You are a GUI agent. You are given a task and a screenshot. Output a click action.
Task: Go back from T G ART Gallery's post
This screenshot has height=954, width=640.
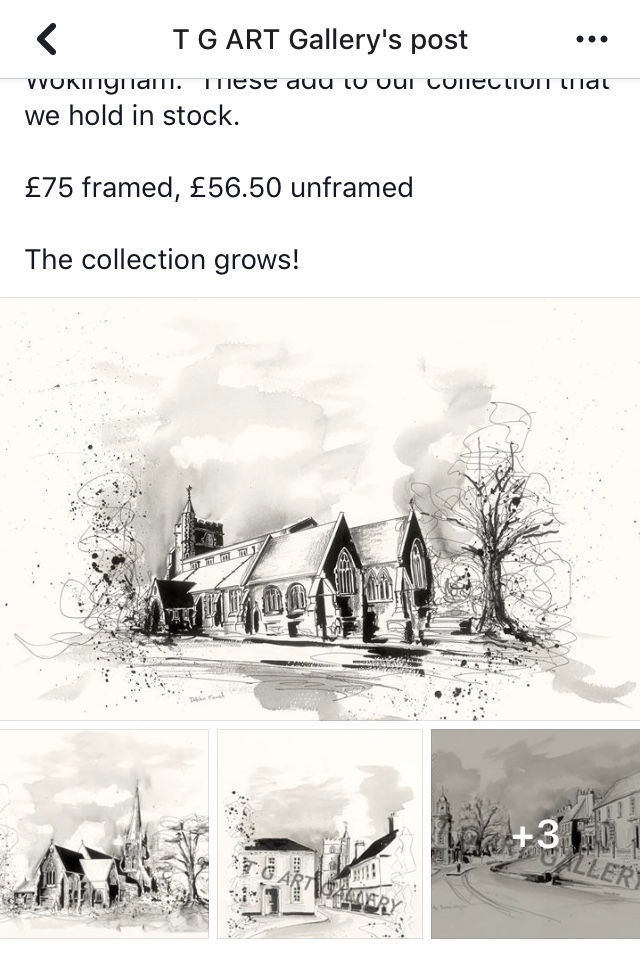(x=46, y=39)
